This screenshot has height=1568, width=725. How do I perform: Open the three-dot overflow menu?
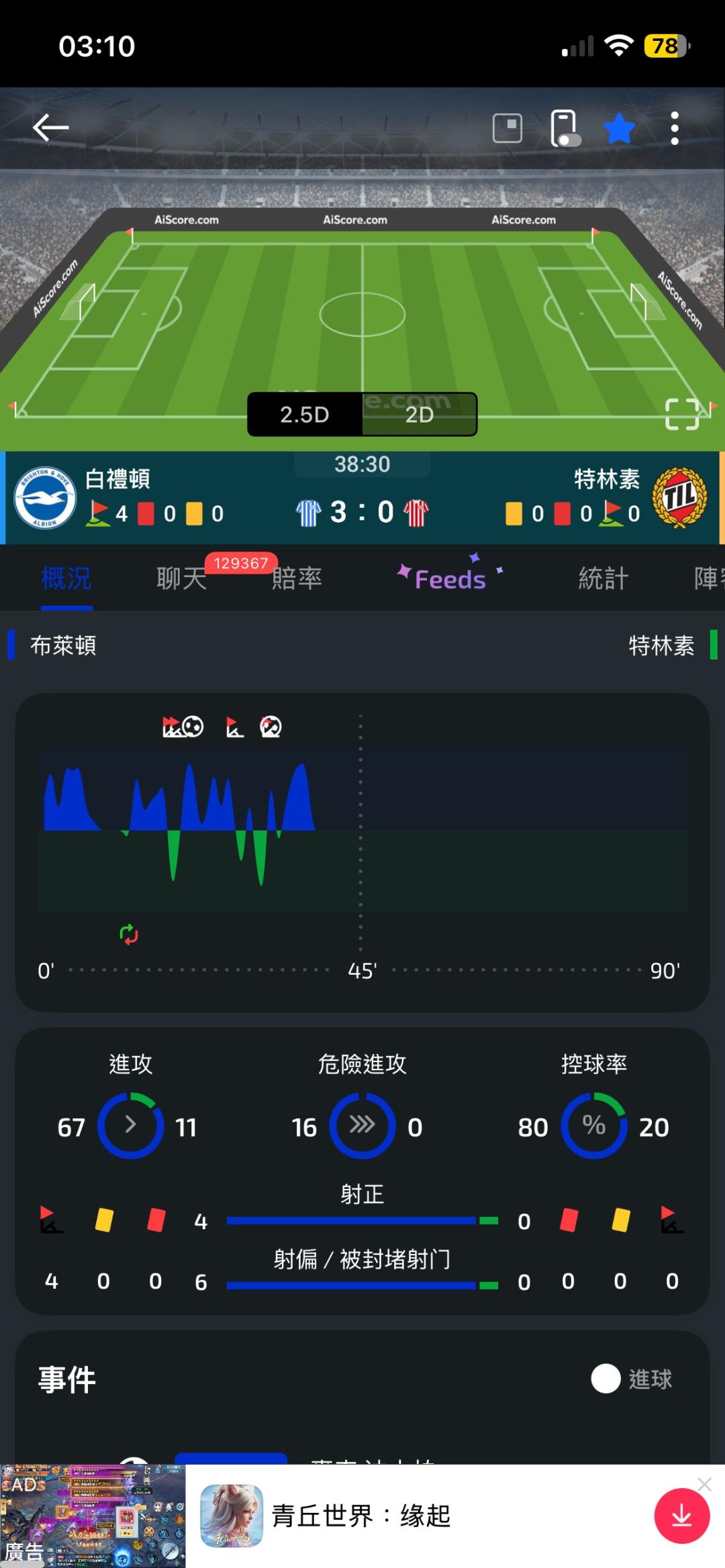tap(675, 128)
